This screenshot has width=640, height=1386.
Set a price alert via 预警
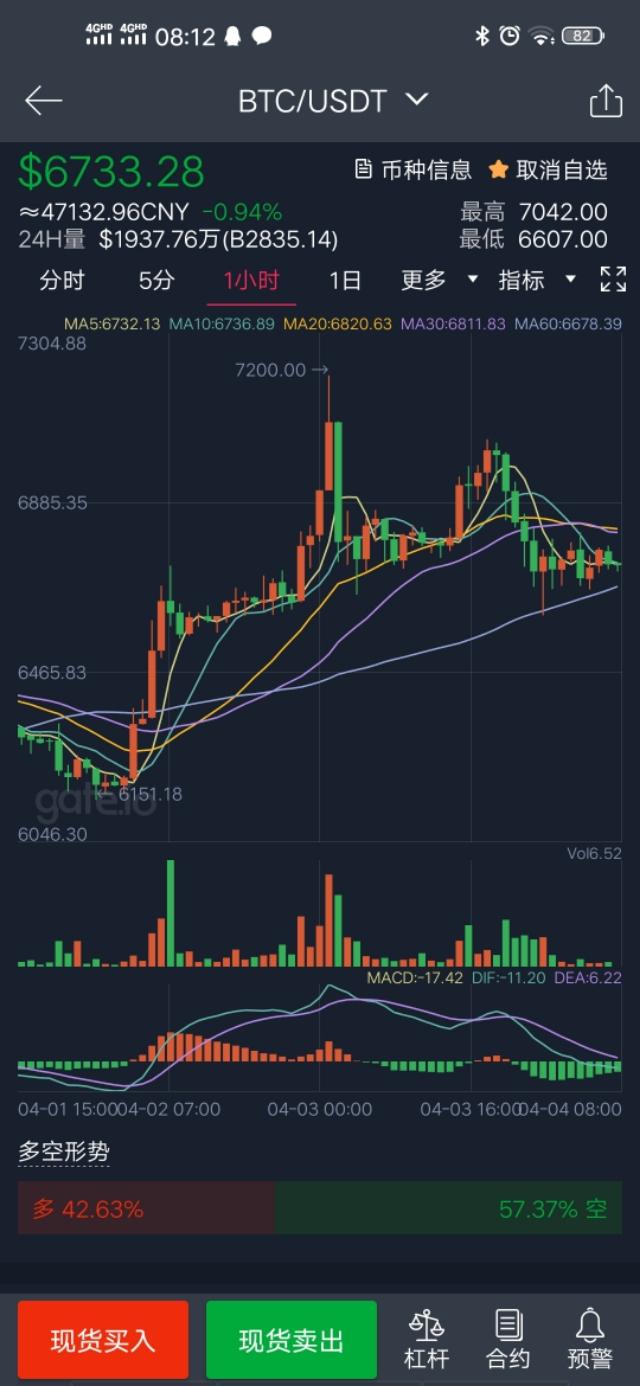point(590,1340)
